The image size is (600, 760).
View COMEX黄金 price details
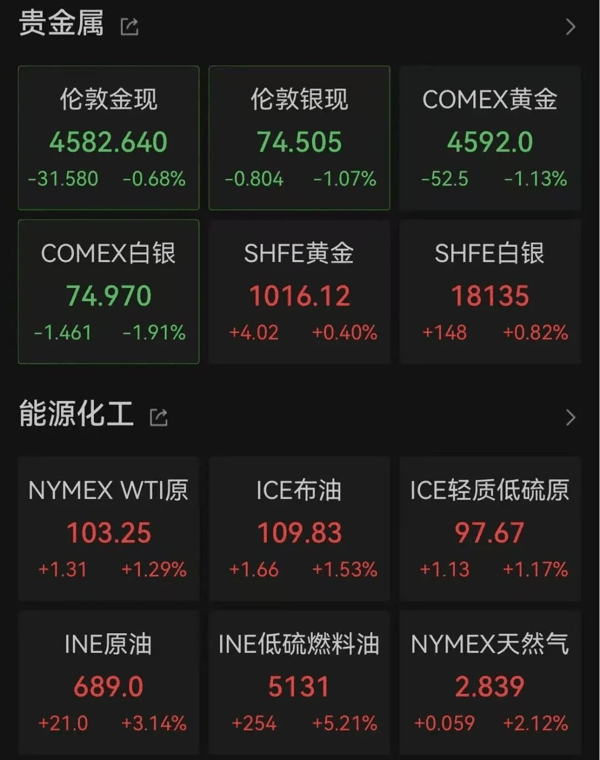point(490,138)
